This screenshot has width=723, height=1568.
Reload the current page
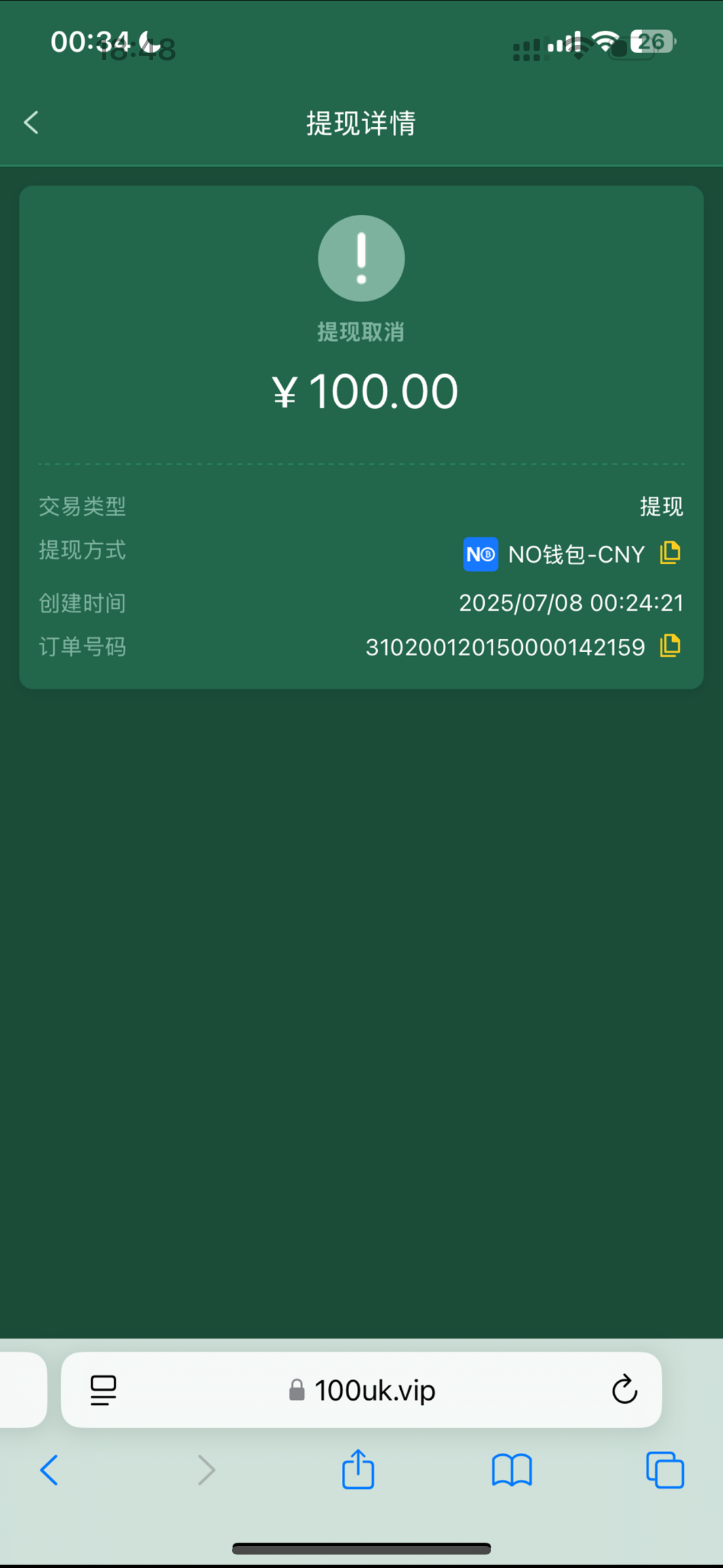point(624,1390)
